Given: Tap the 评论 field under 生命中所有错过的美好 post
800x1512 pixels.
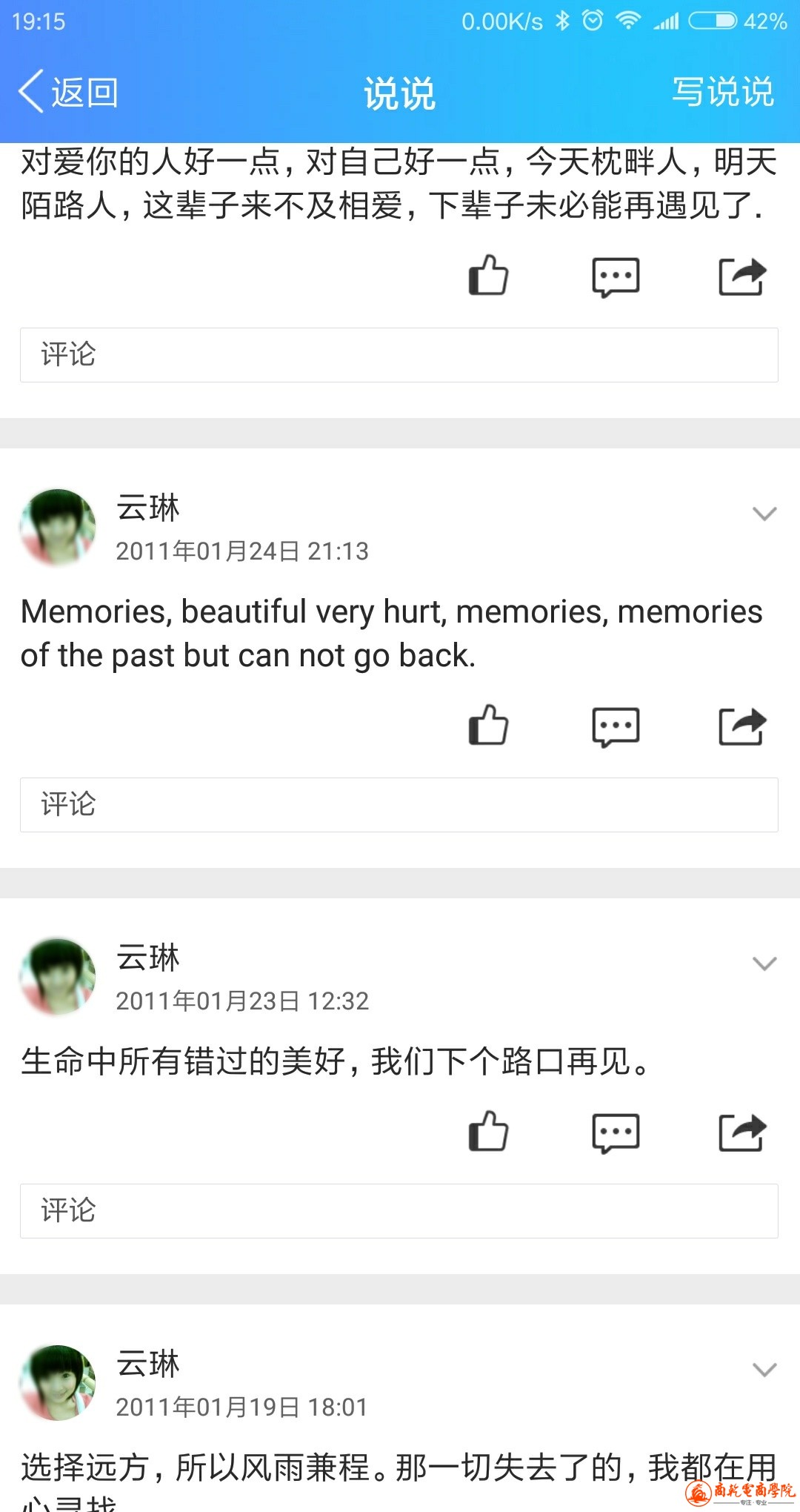Looking at the screenshot, I should click(399, 1211).
